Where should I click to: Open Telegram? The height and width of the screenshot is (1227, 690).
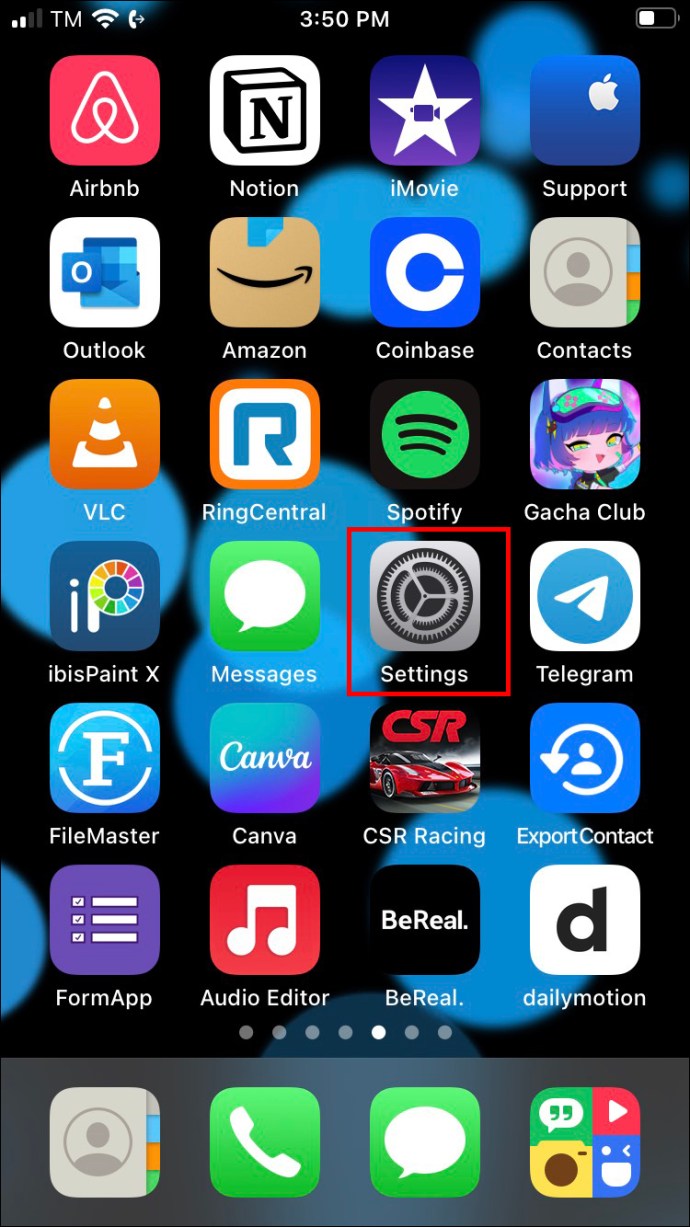point(584,597)
